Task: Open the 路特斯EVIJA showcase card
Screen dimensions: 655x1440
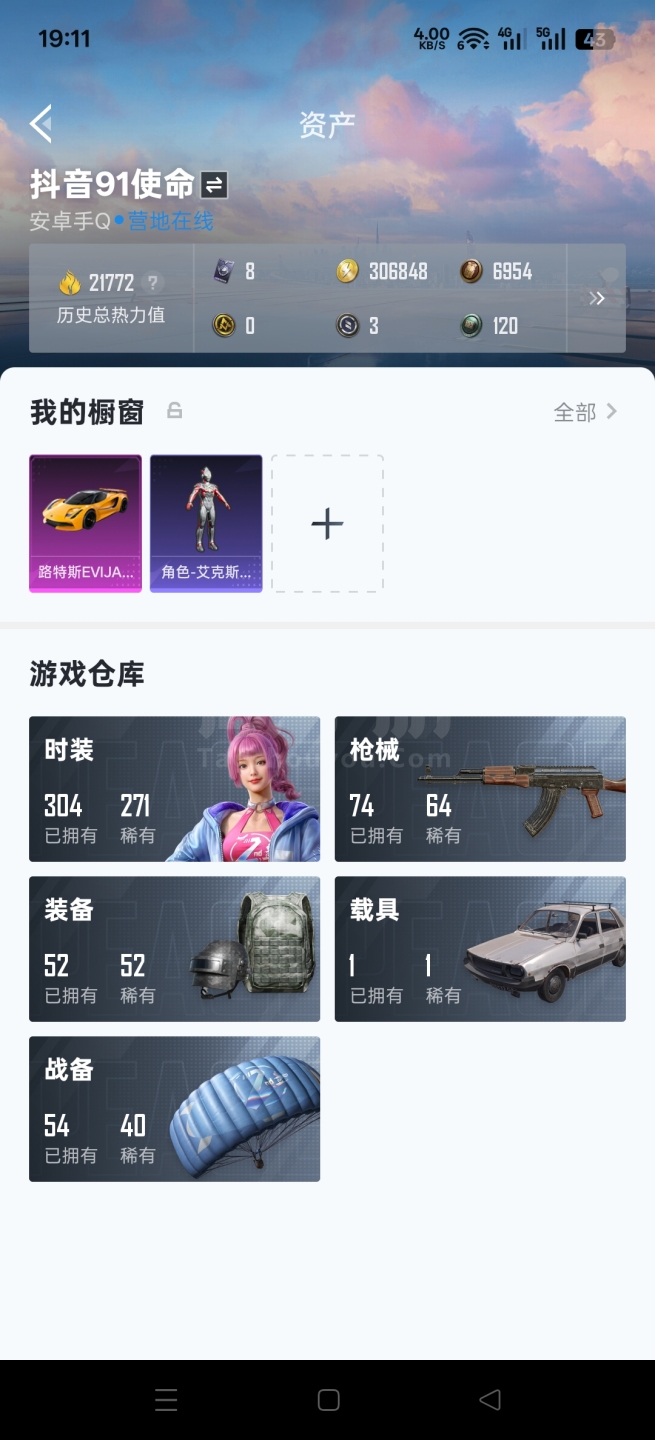Action: coord(85,523)
